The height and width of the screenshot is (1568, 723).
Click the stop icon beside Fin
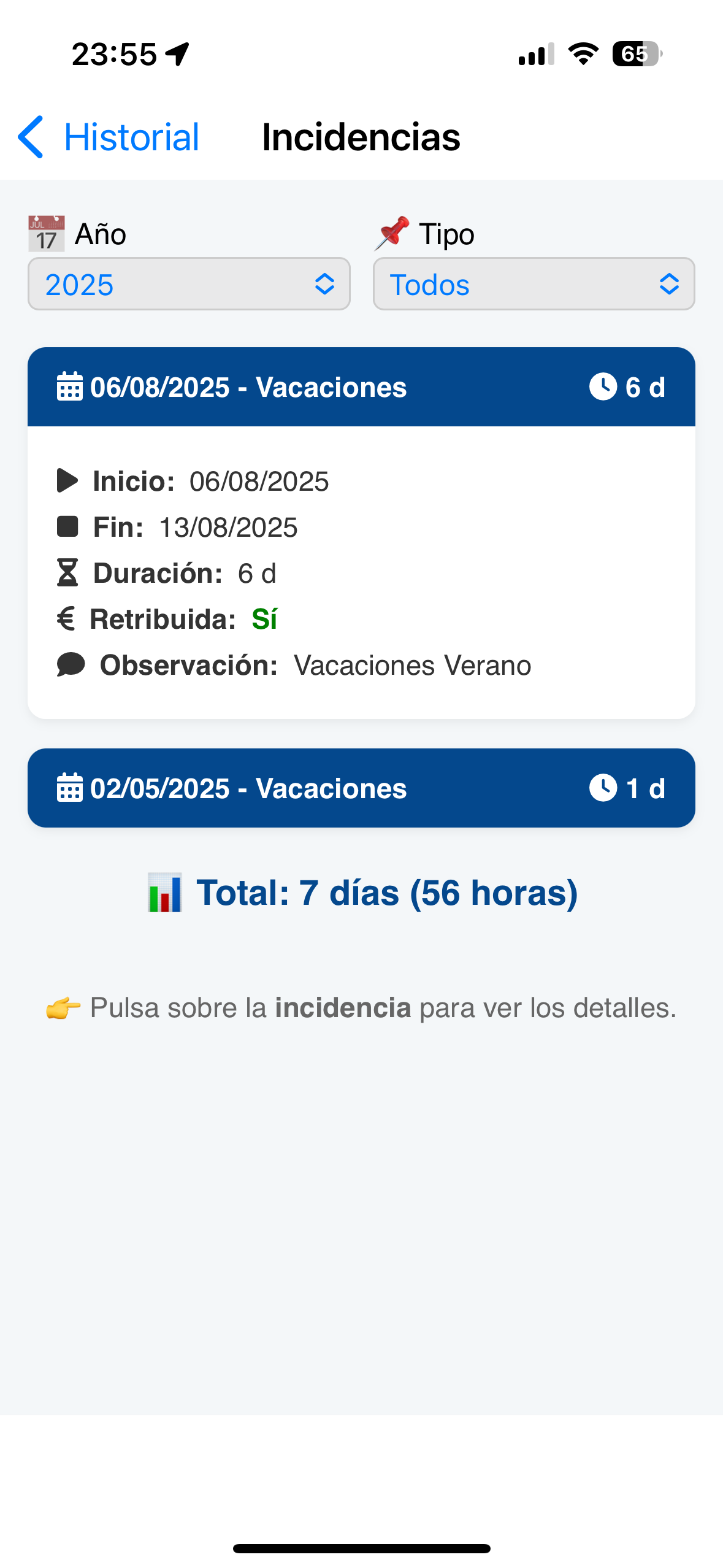(x=69, y=526)
